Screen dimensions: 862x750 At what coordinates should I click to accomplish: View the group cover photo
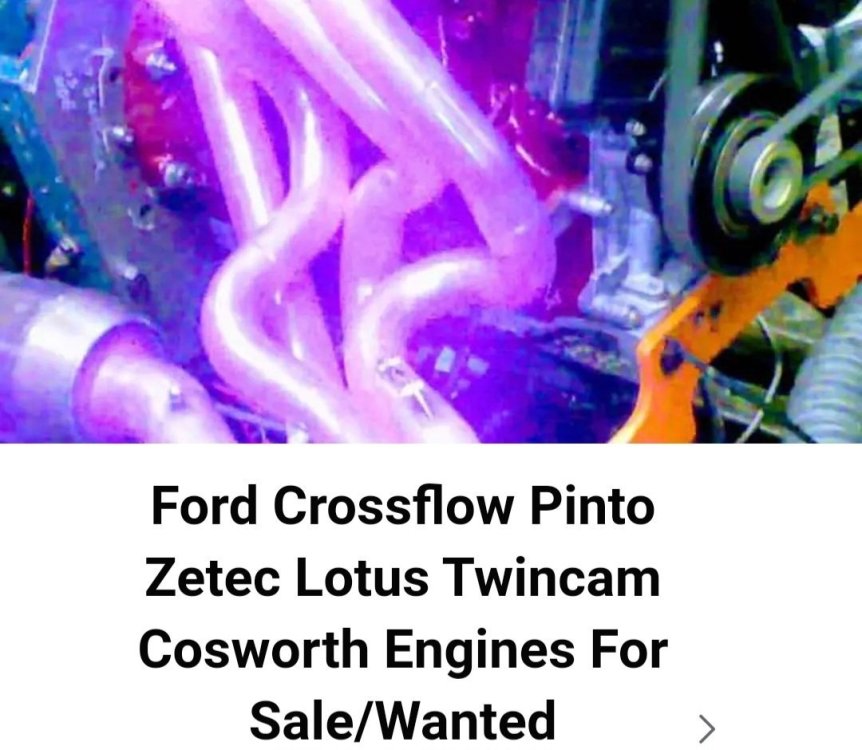click(430, 220)
